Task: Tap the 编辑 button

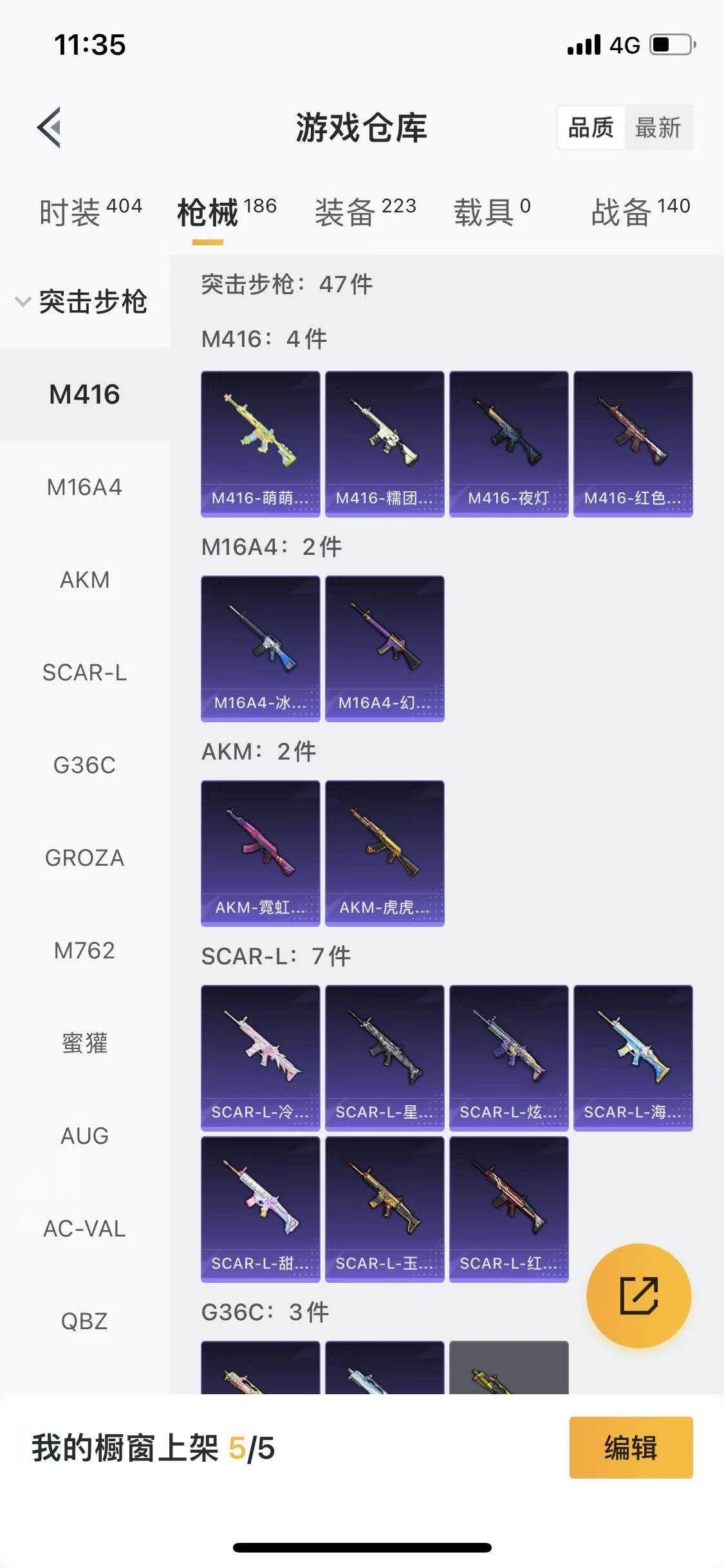Action: pos(631,1448)
